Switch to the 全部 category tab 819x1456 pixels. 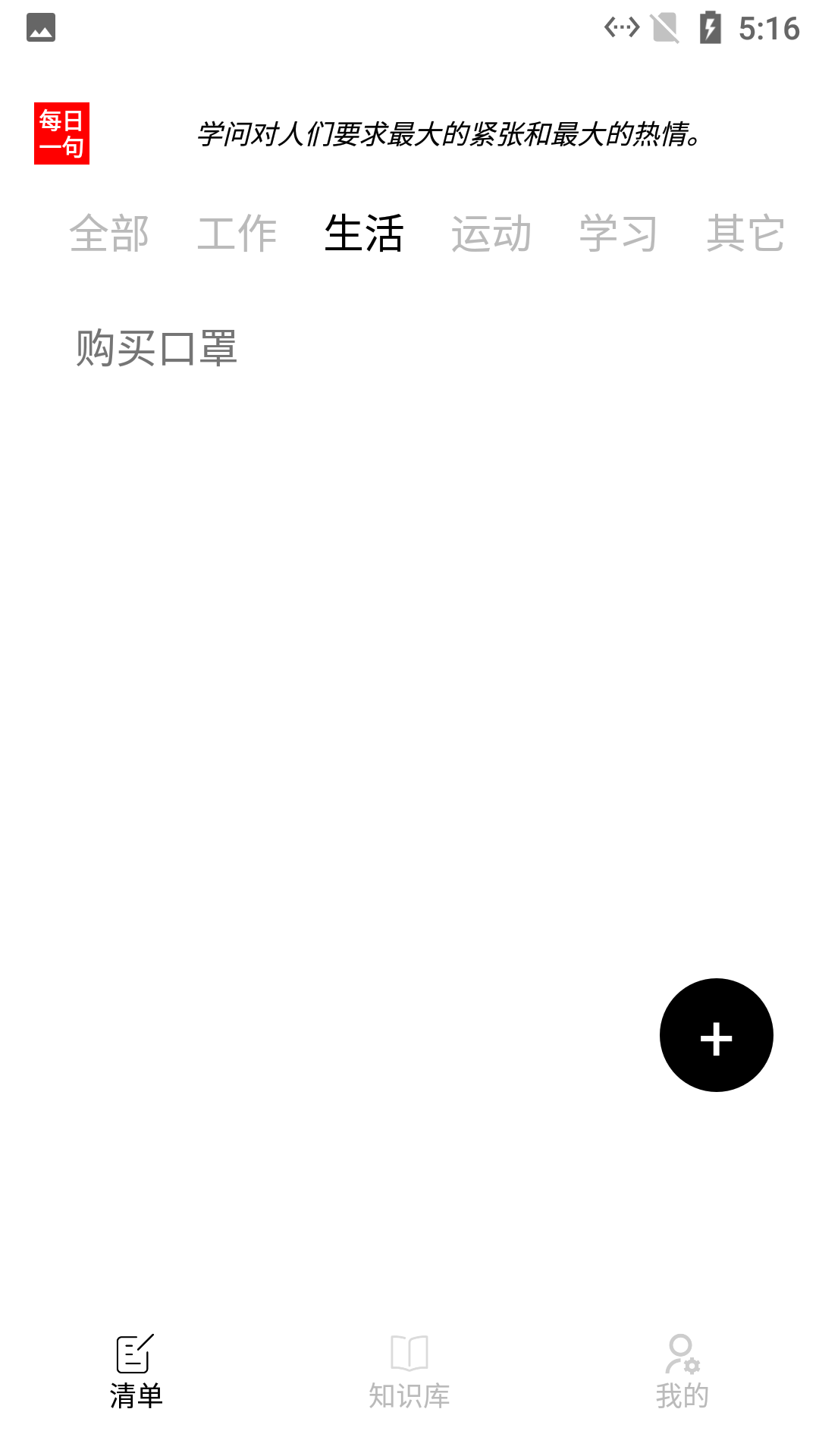(x=111, y=234)
